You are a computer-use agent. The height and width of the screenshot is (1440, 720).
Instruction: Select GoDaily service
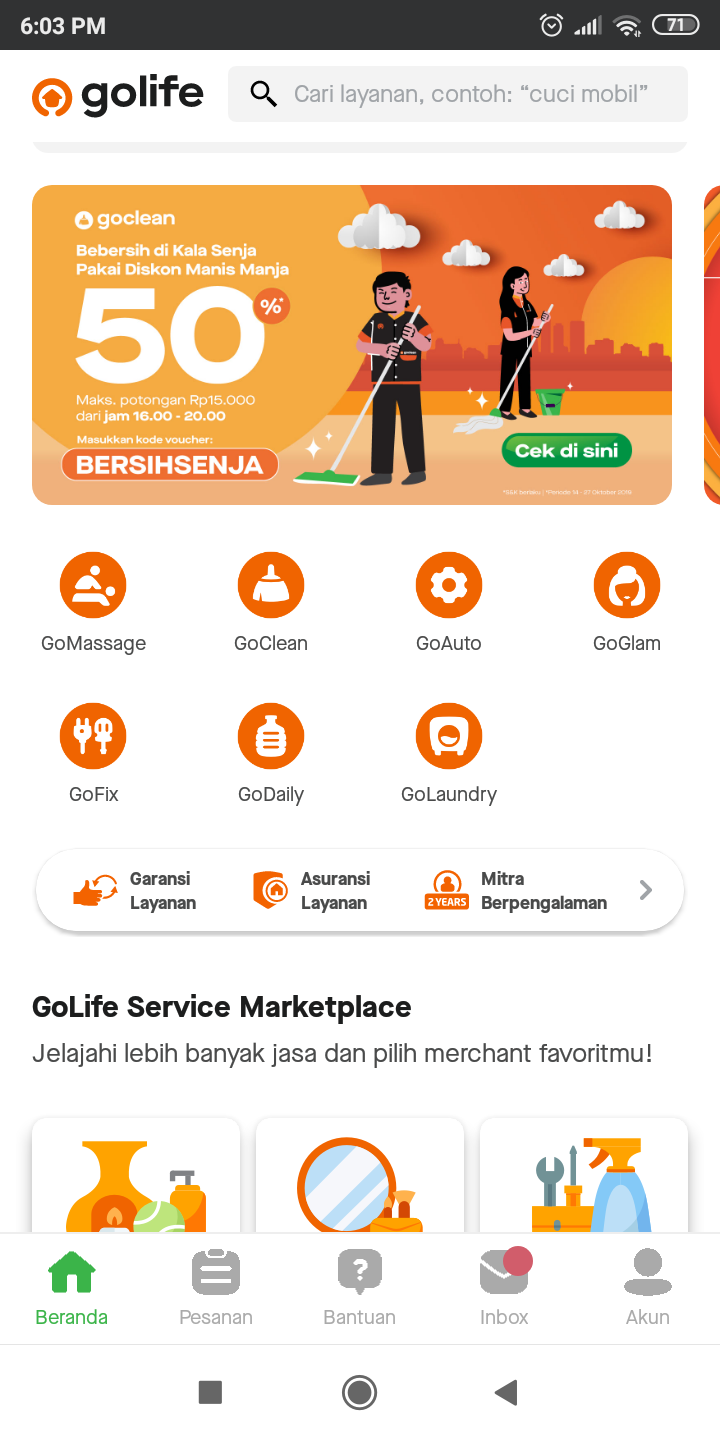(x=271, y=754)
